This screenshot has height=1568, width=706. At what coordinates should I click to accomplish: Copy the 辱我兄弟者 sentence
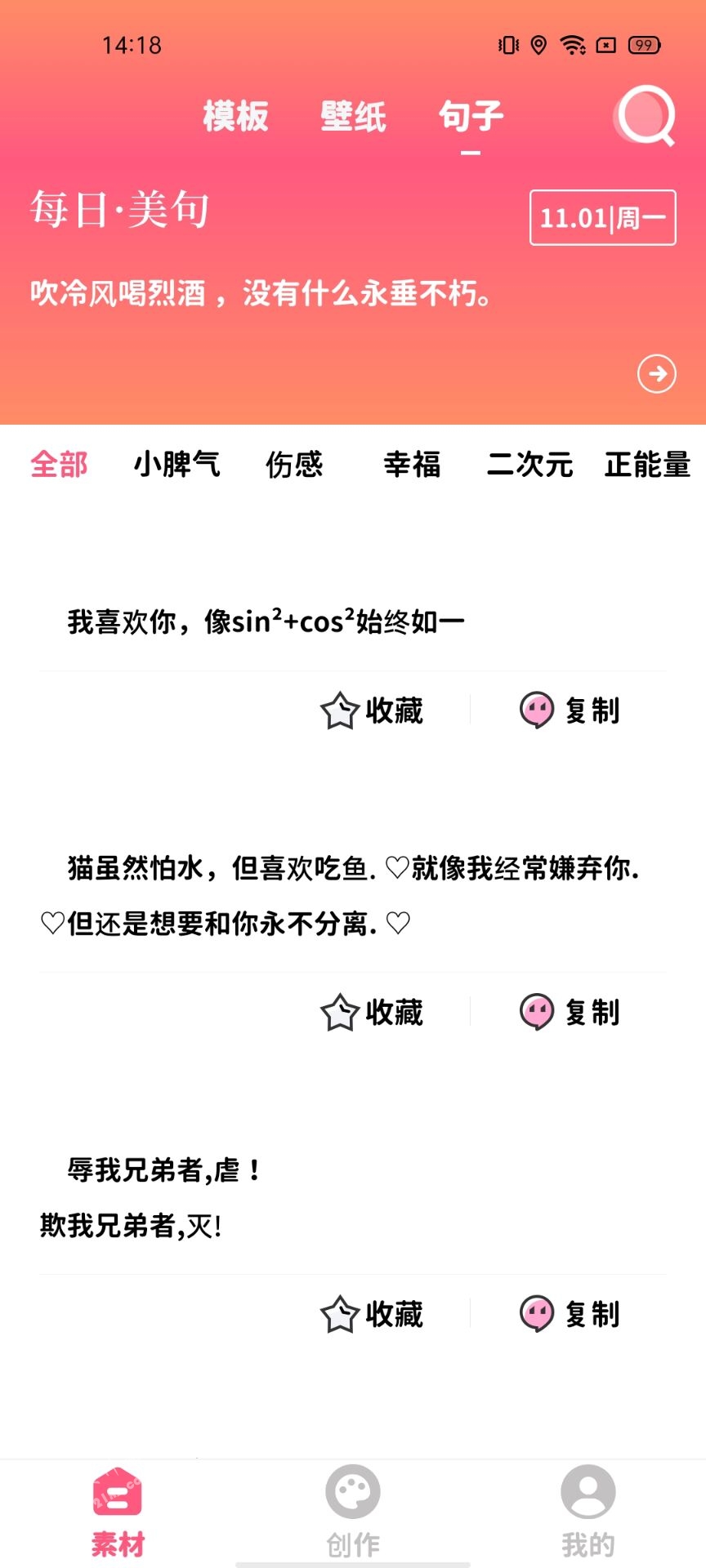click(x=570, y=1315)
